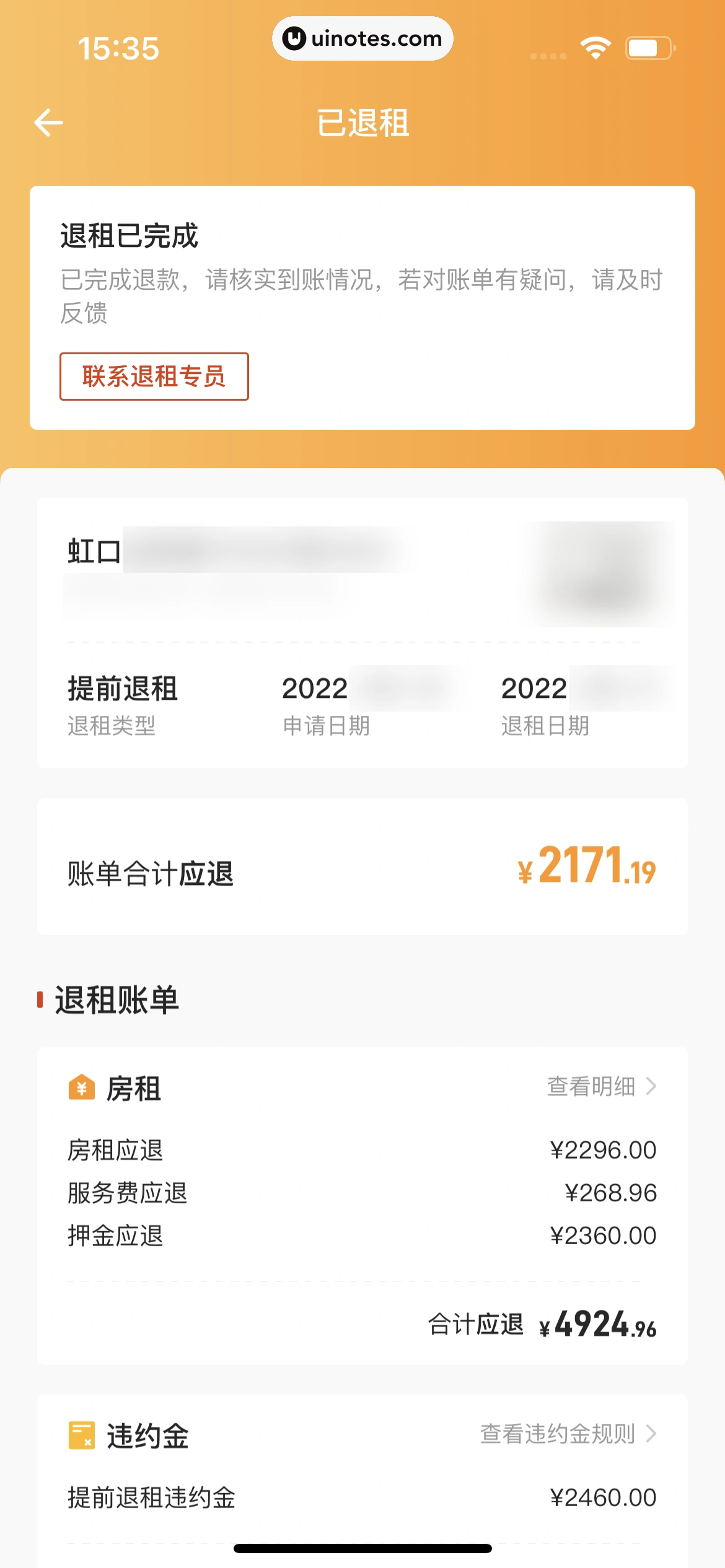Select the 提前退租 type label
This screenshot has height=1568, width=725.
click(x=122, y=689)
